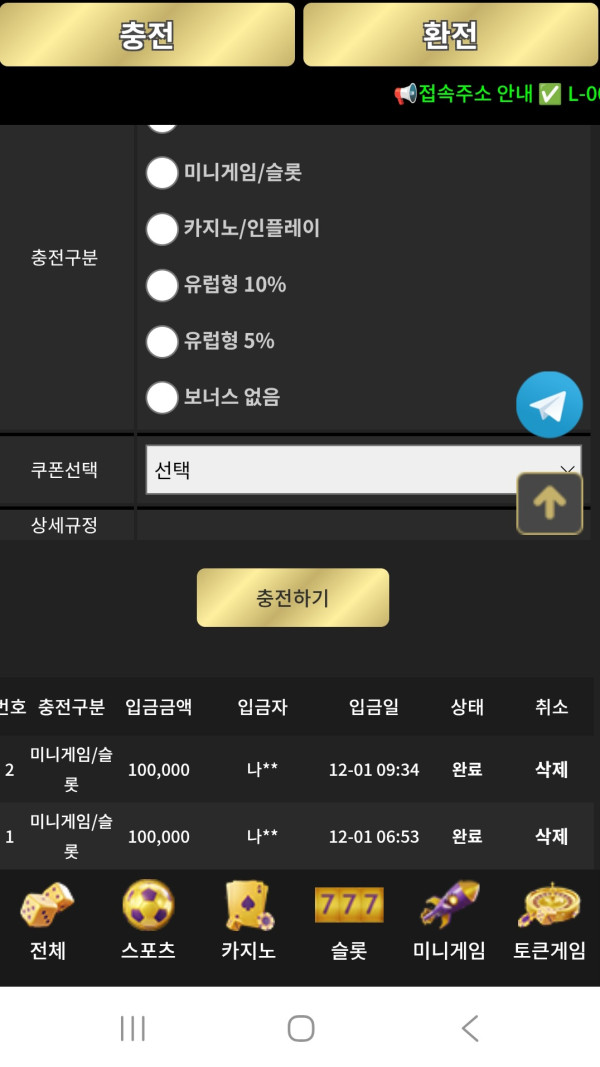Choose 유럽형 5% bonus
Image resolution: width=600 pixels, height=1067 pixels.
162,341
